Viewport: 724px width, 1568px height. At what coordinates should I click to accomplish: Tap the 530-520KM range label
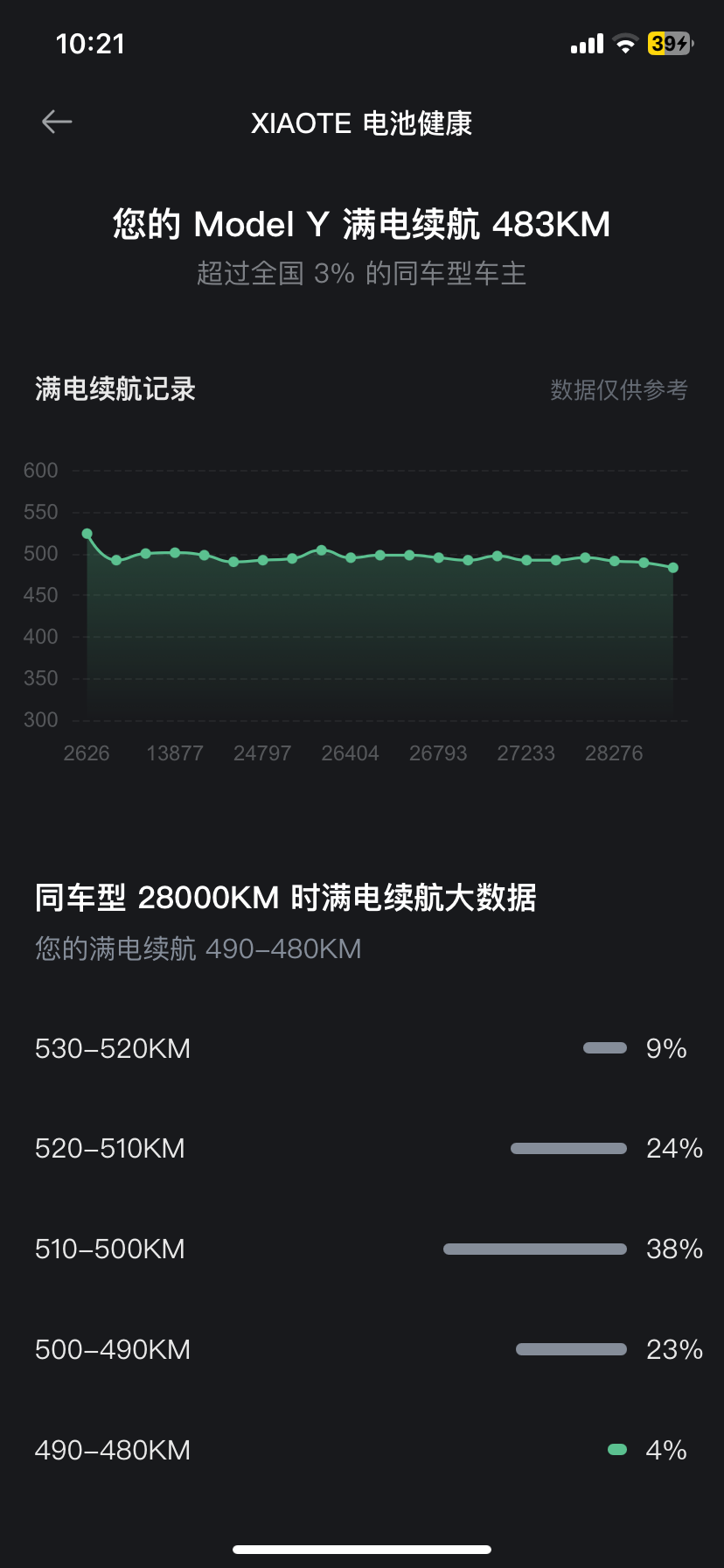[x=112, y=1047]
